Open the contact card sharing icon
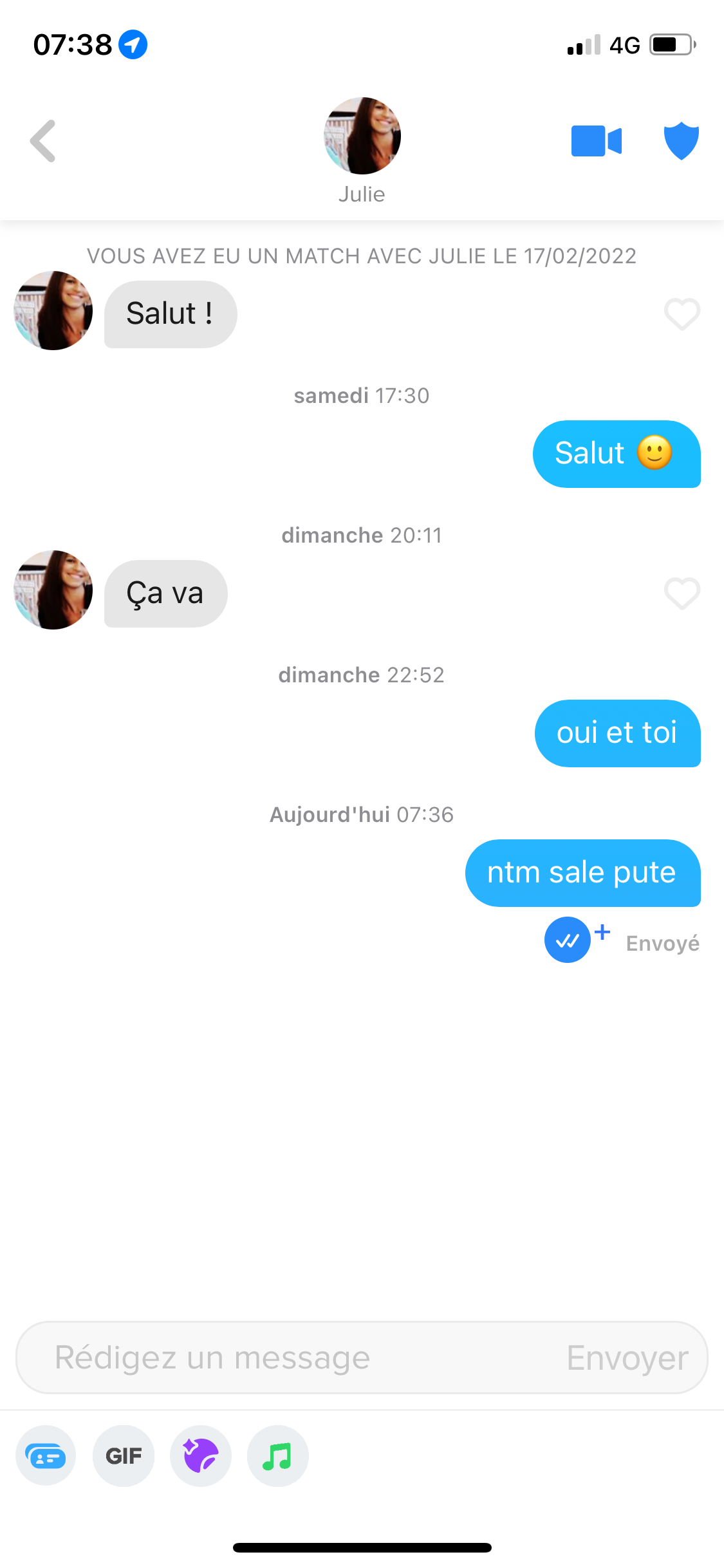 46,1456
